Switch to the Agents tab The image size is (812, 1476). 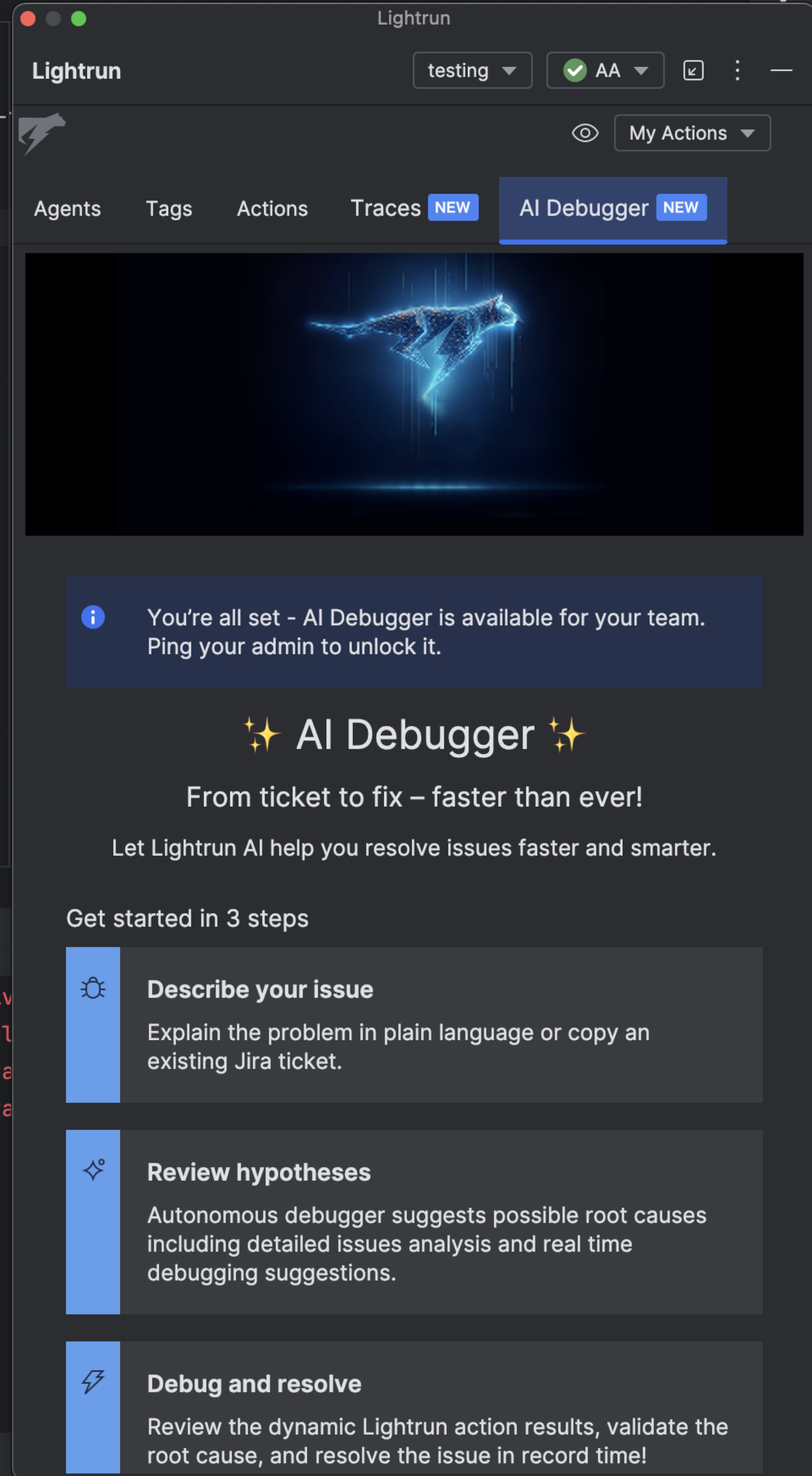coord(68,209)
